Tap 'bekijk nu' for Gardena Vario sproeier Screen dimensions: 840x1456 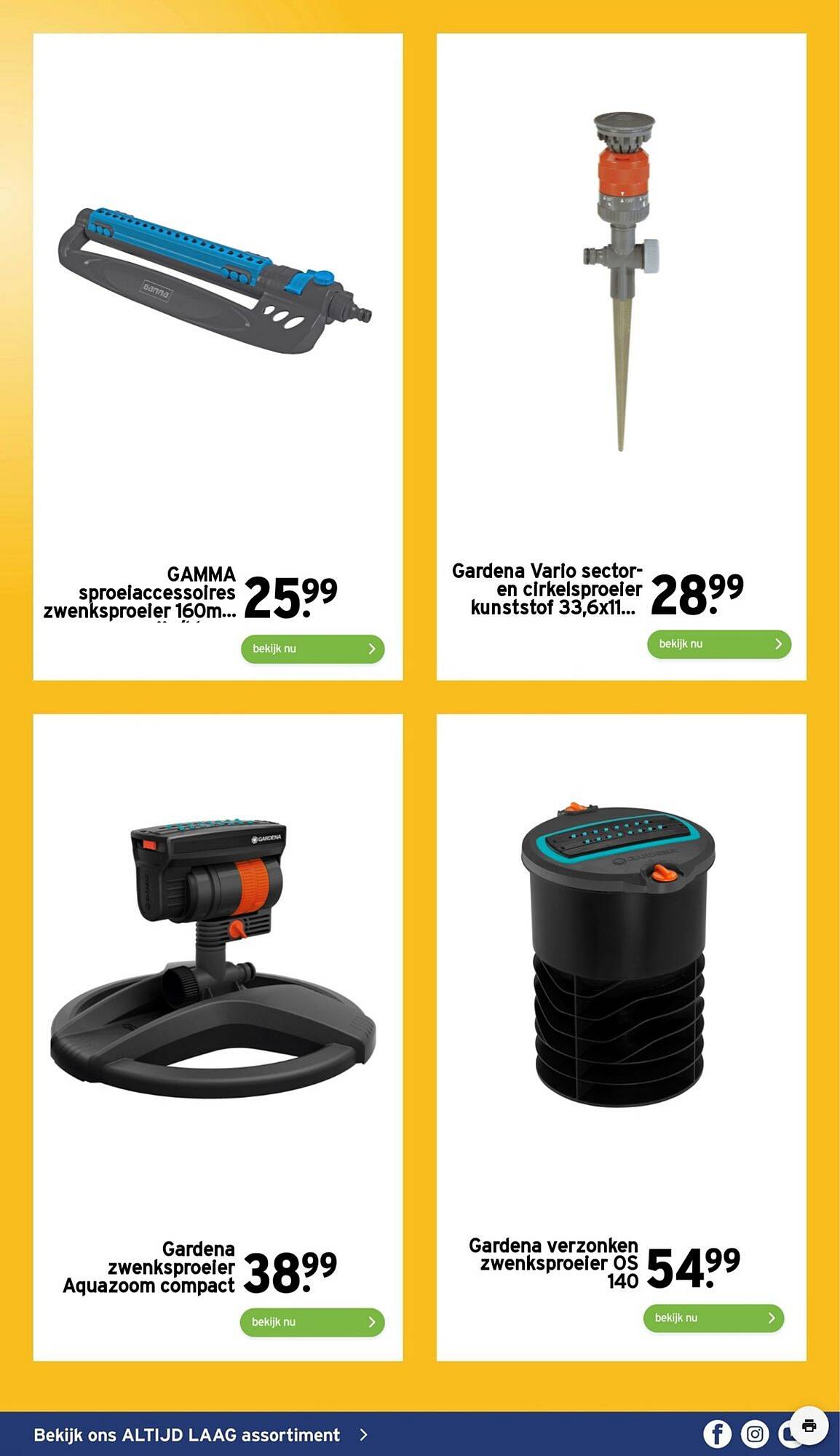(718, 644)
